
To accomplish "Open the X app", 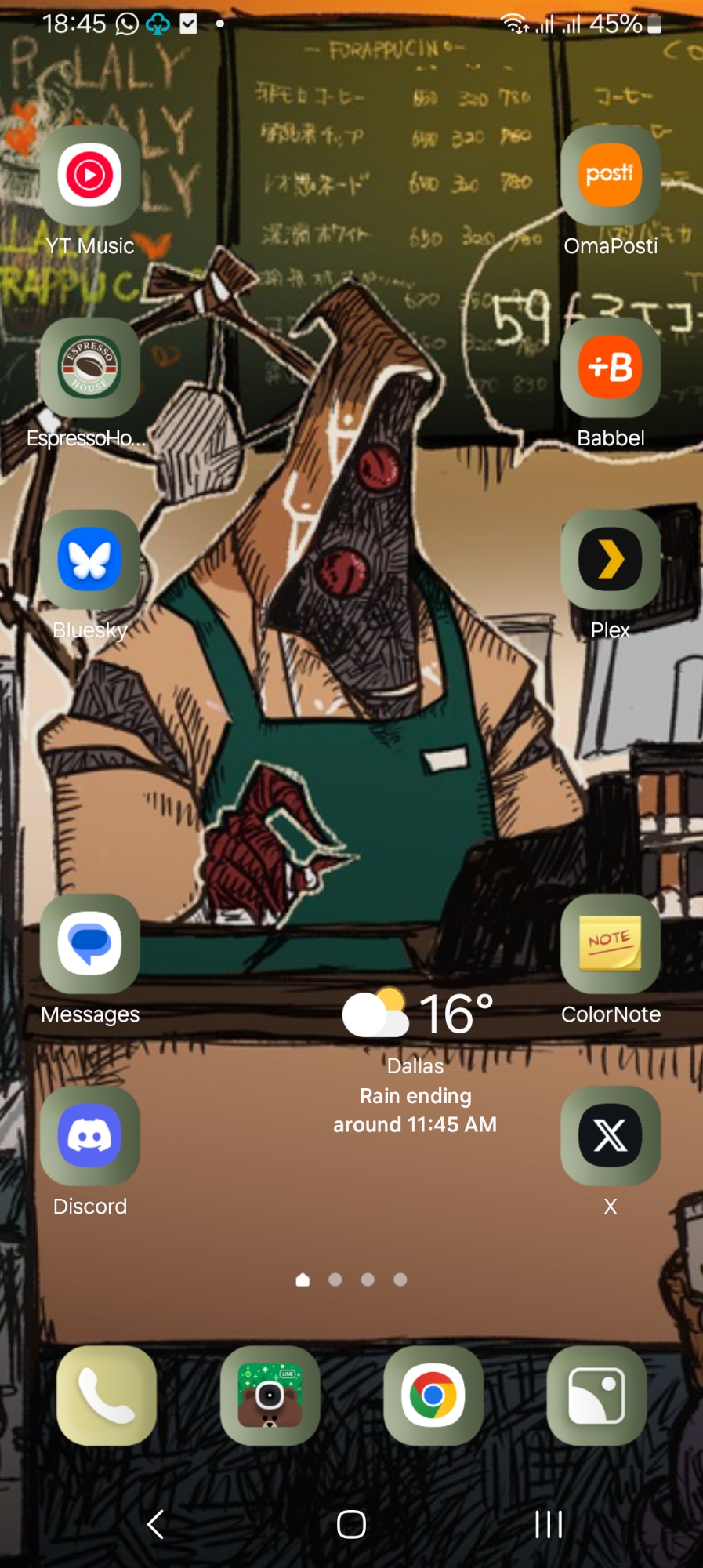I will (610, 1136).
